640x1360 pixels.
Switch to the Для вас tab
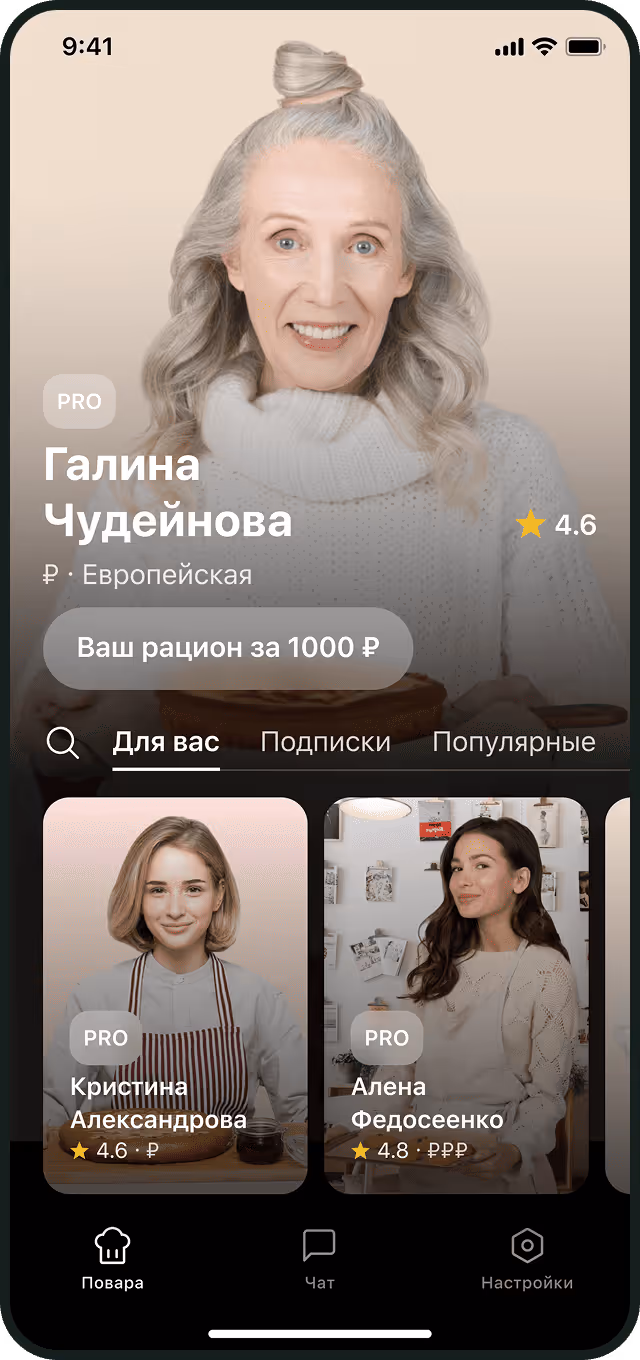click(x=166, y=743)
